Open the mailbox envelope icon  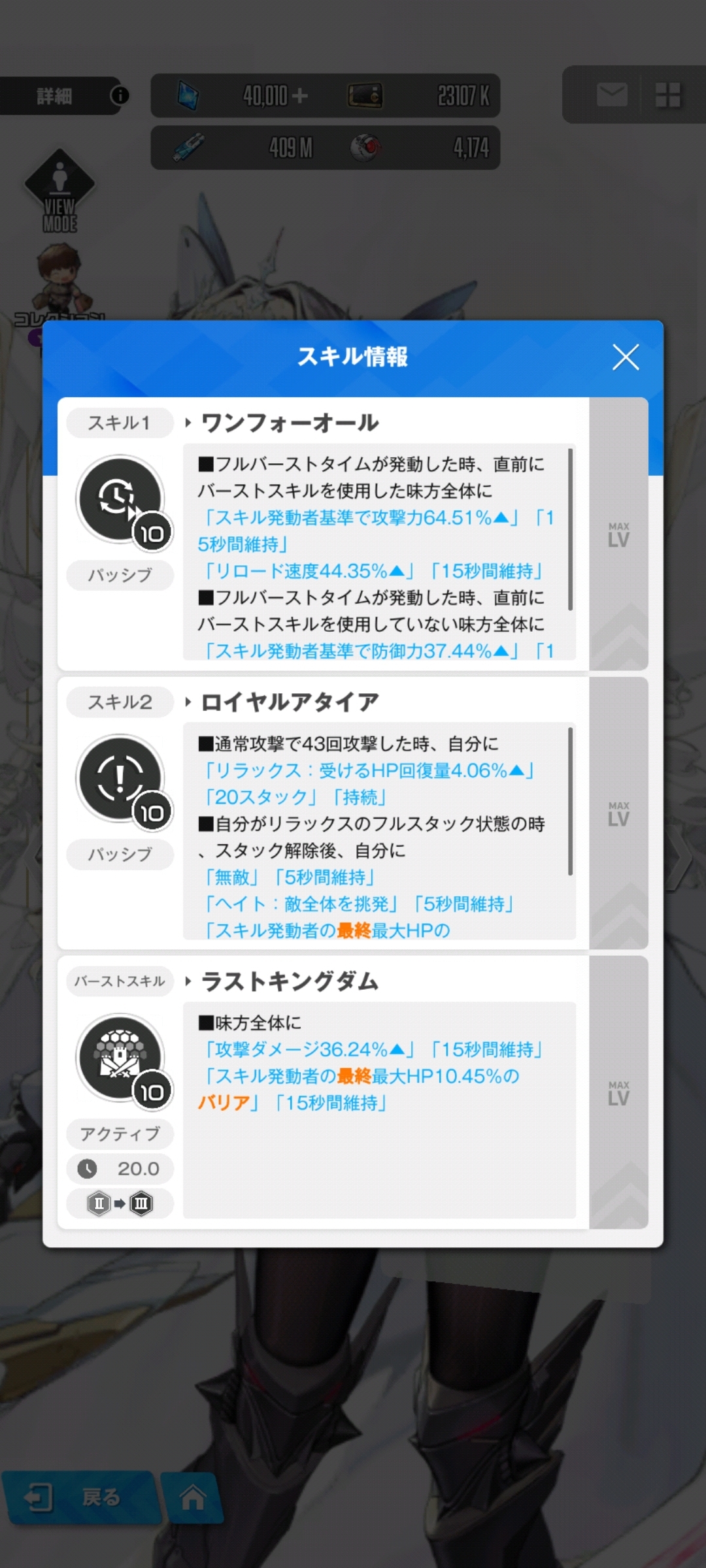pyautogui.click(x=612, y=95)
